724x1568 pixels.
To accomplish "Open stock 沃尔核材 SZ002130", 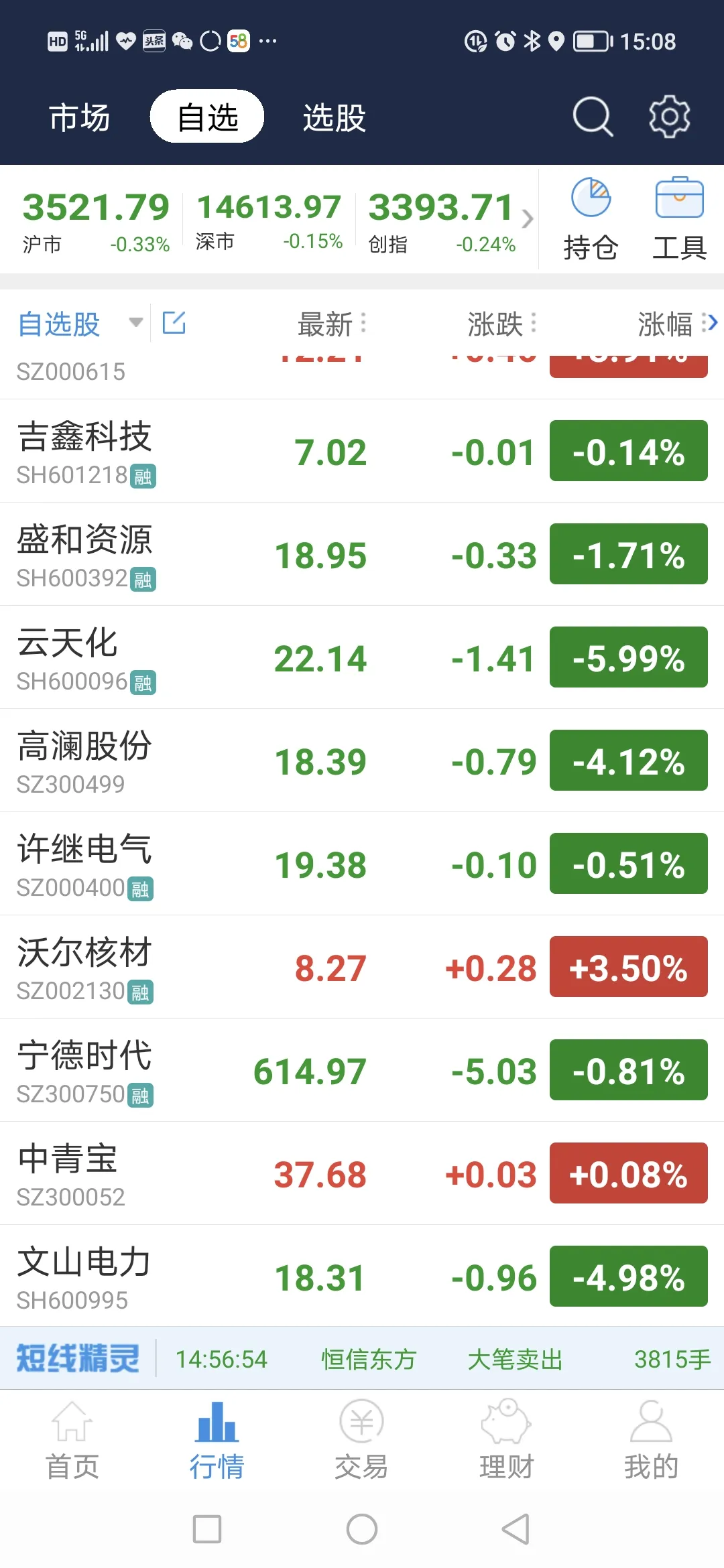I will click(x=362, y=967).
